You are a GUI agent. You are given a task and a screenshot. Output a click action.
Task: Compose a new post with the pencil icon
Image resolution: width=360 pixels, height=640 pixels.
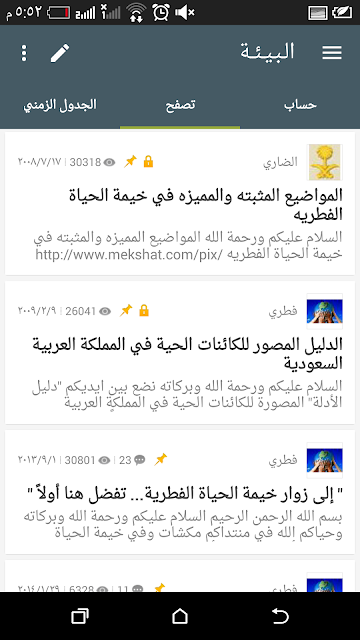coord(60,53)
